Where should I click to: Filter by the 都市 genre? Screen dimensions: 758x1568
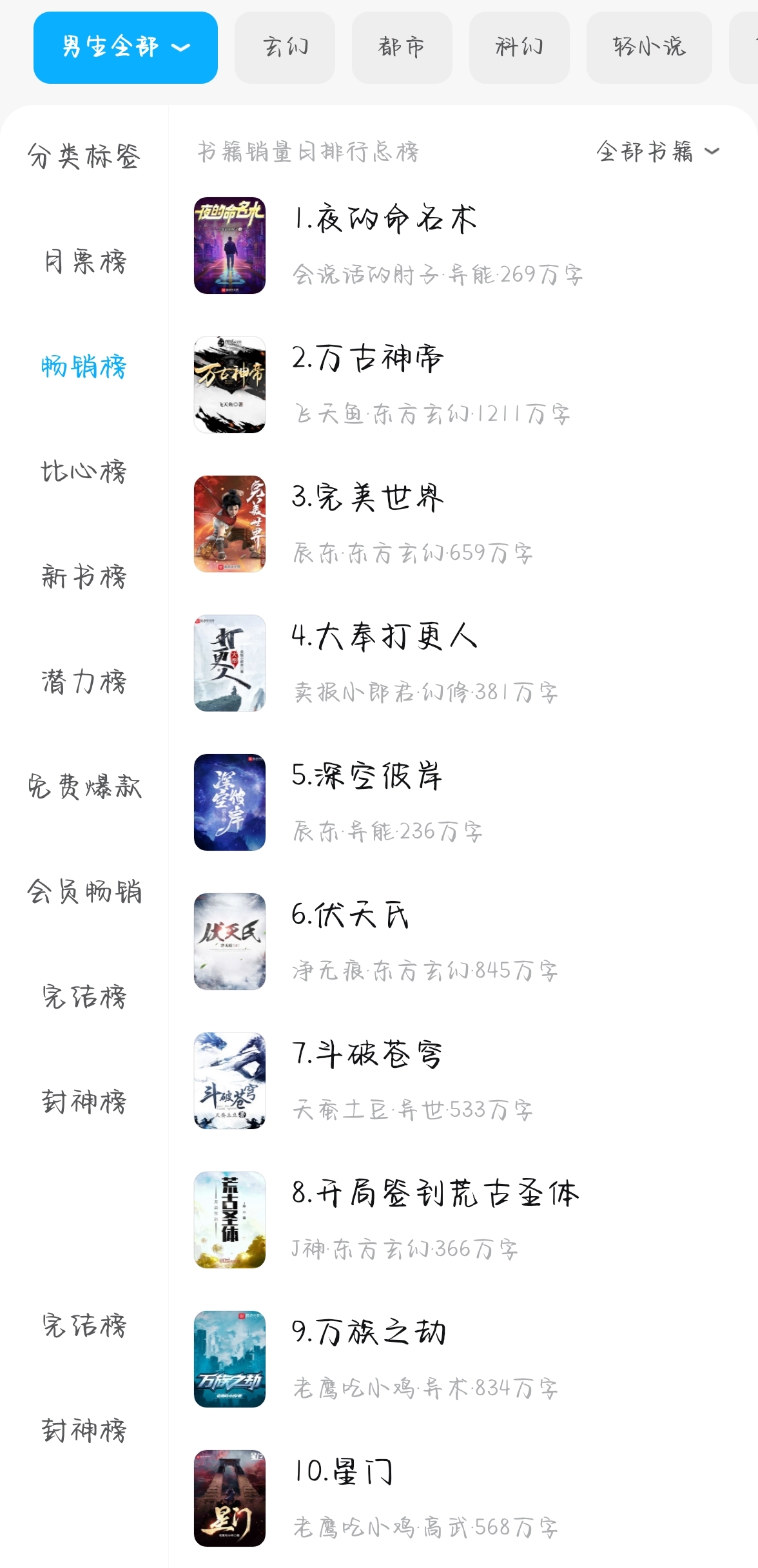coord(402,47)
